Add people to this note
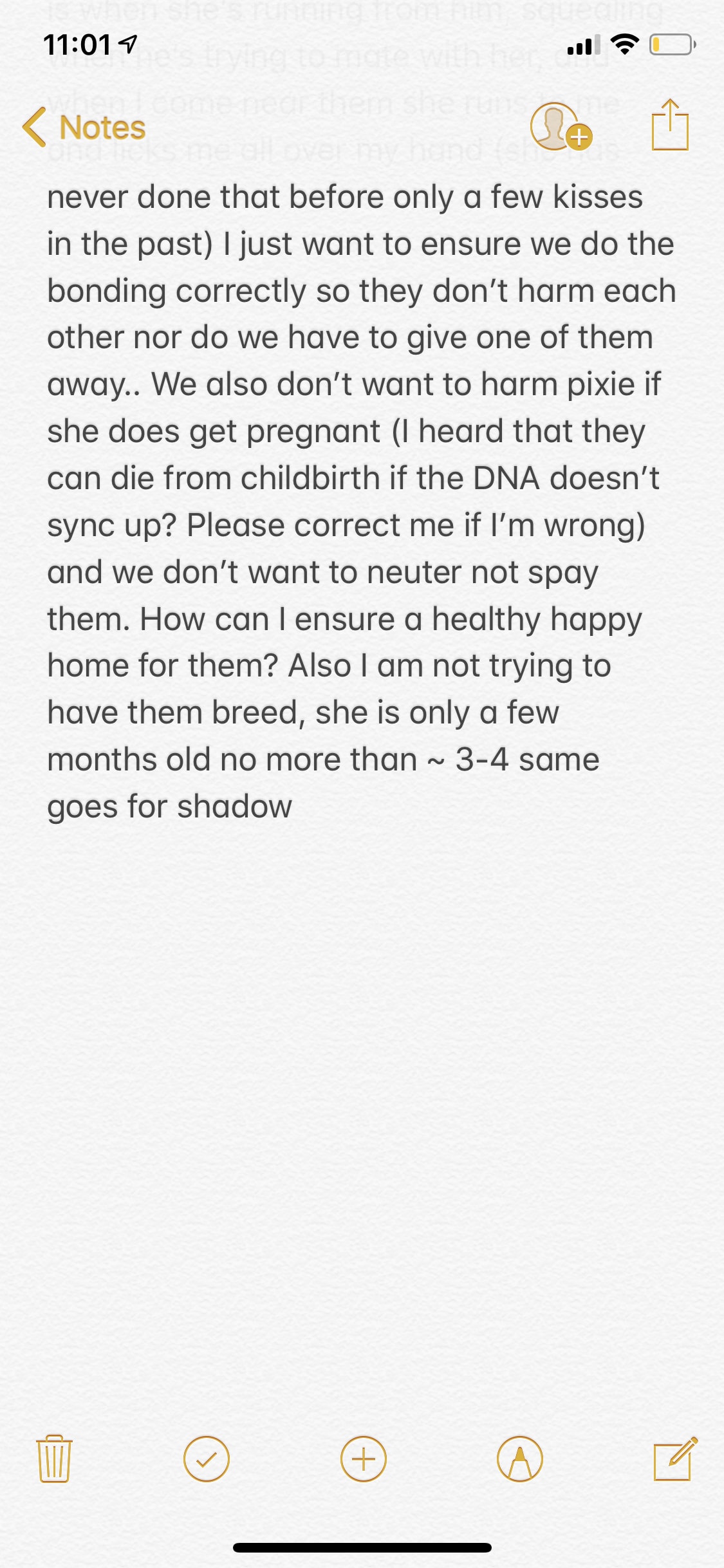This screenshot has height=1568, width=724. 560,126
